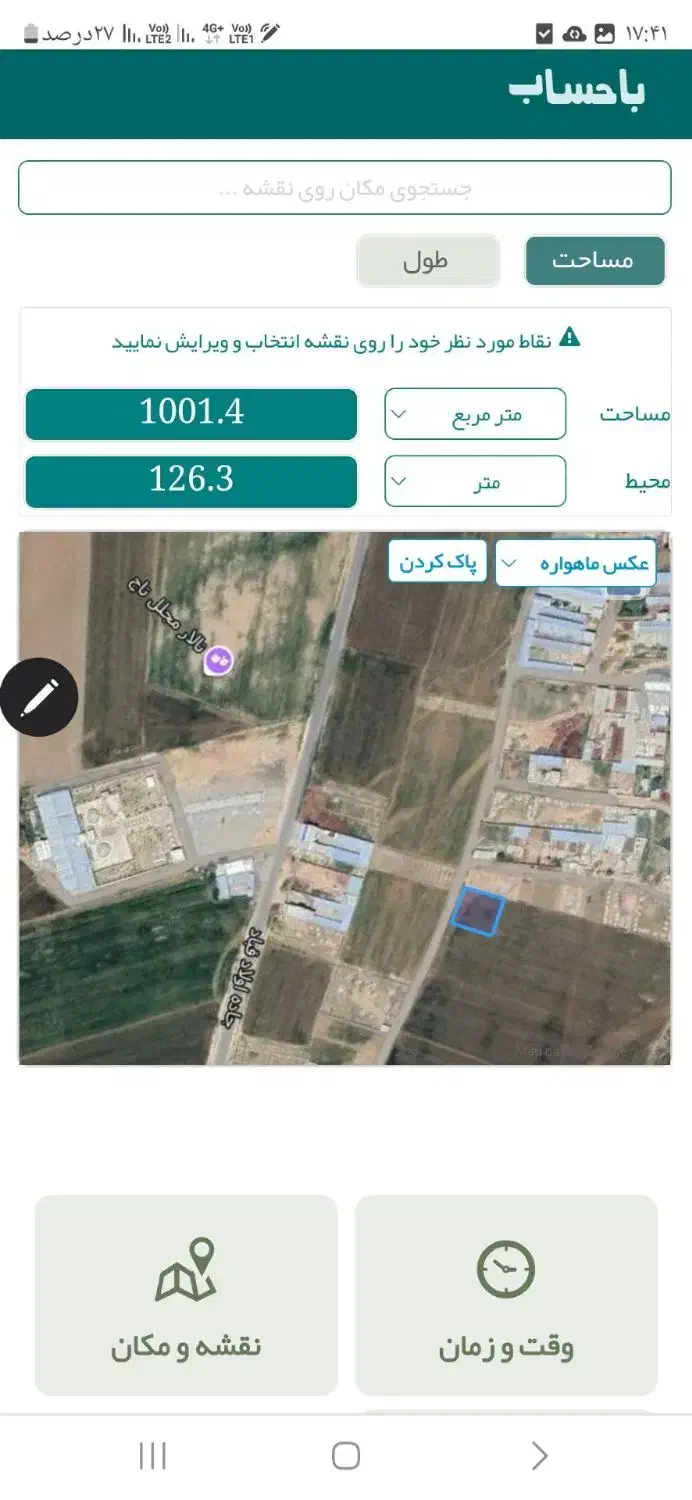
Task: Tap the map location search field
Action: click(x=344, y=188)
